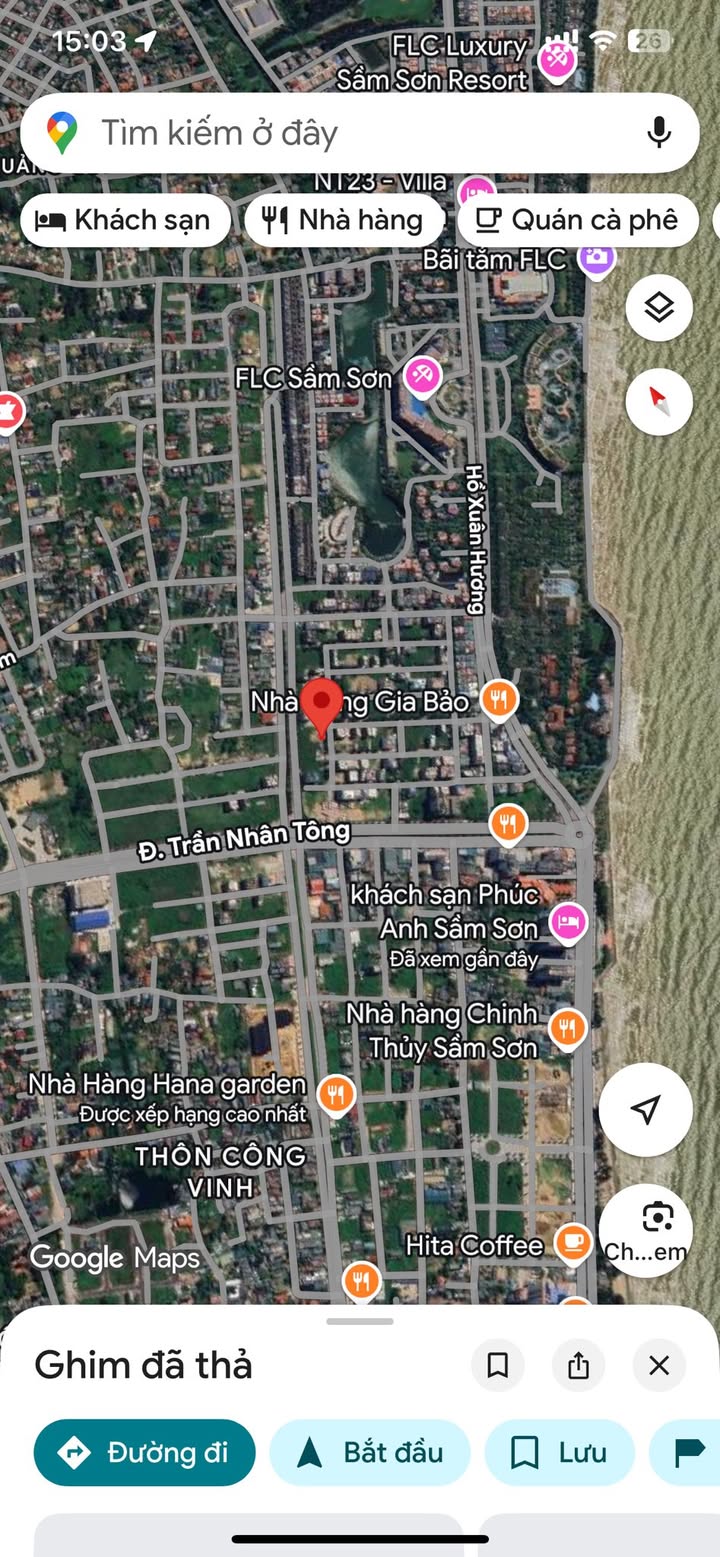Bookmark the dropped pin from the header
720x1557 pixels.
click(498, 1365)
